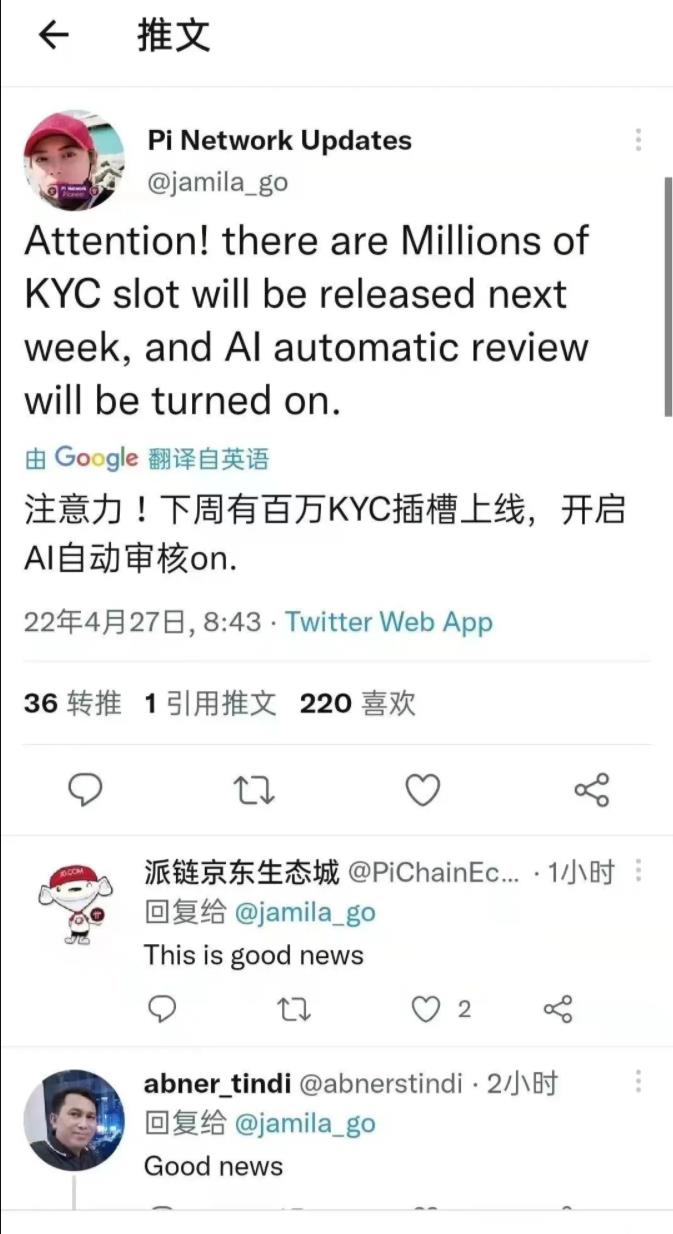Open menu for "This is good news" reply
The image size is (673, 1234).
[x=638, y=872]
